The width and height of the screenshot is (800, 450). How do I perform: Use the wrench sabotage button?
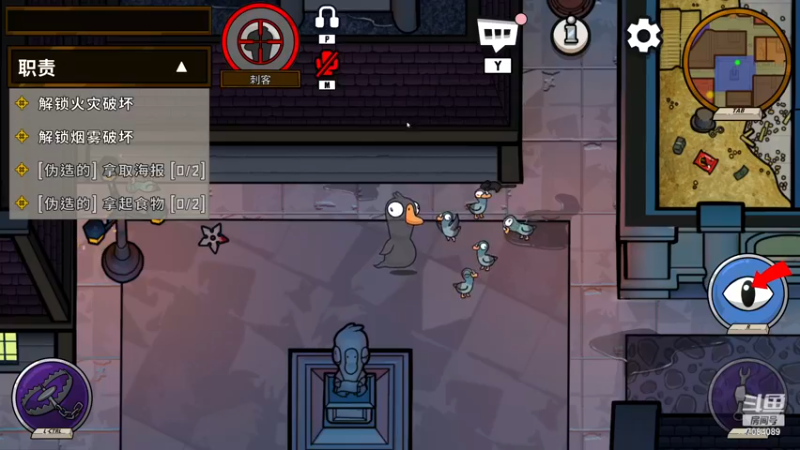coord(747,395)
